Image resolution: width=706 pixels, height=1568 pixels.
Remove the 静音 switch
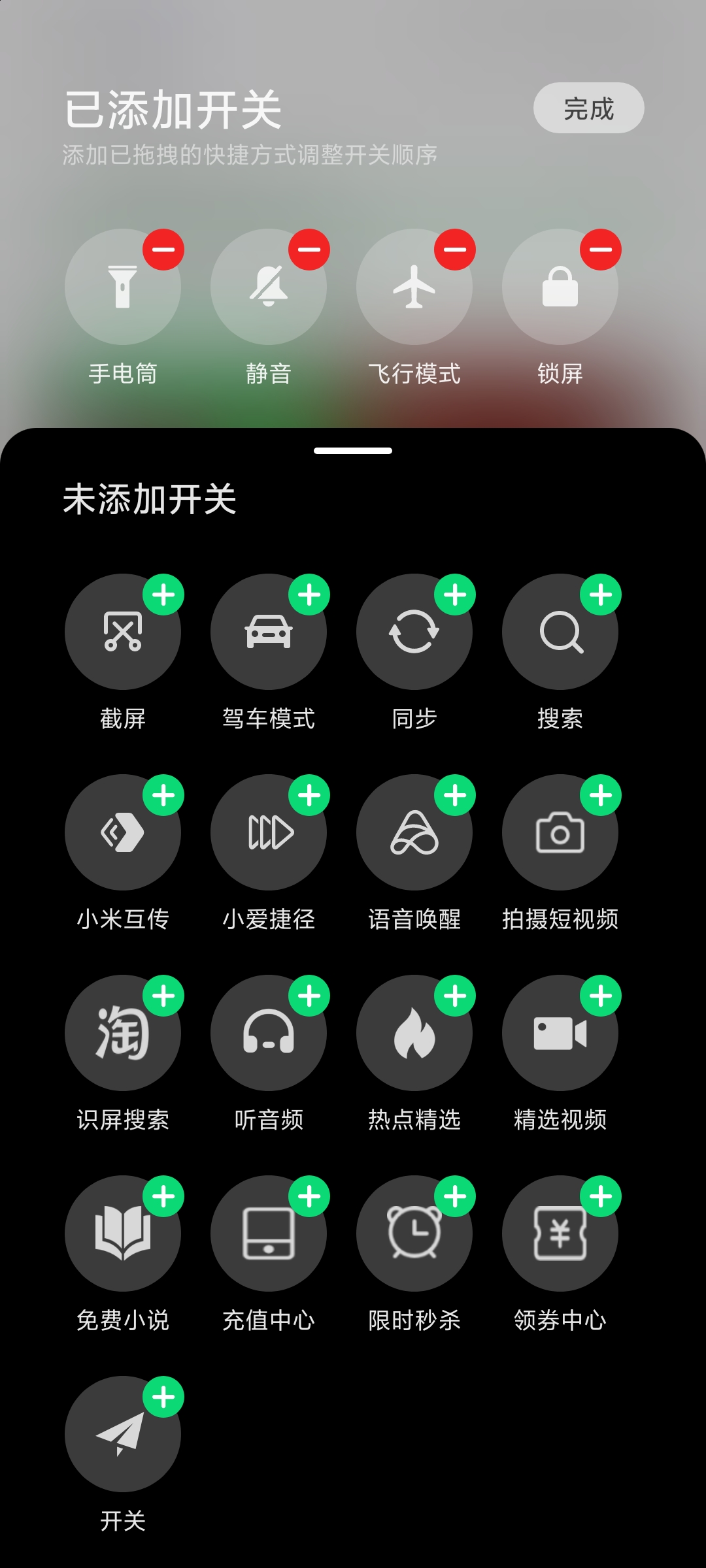309,250
